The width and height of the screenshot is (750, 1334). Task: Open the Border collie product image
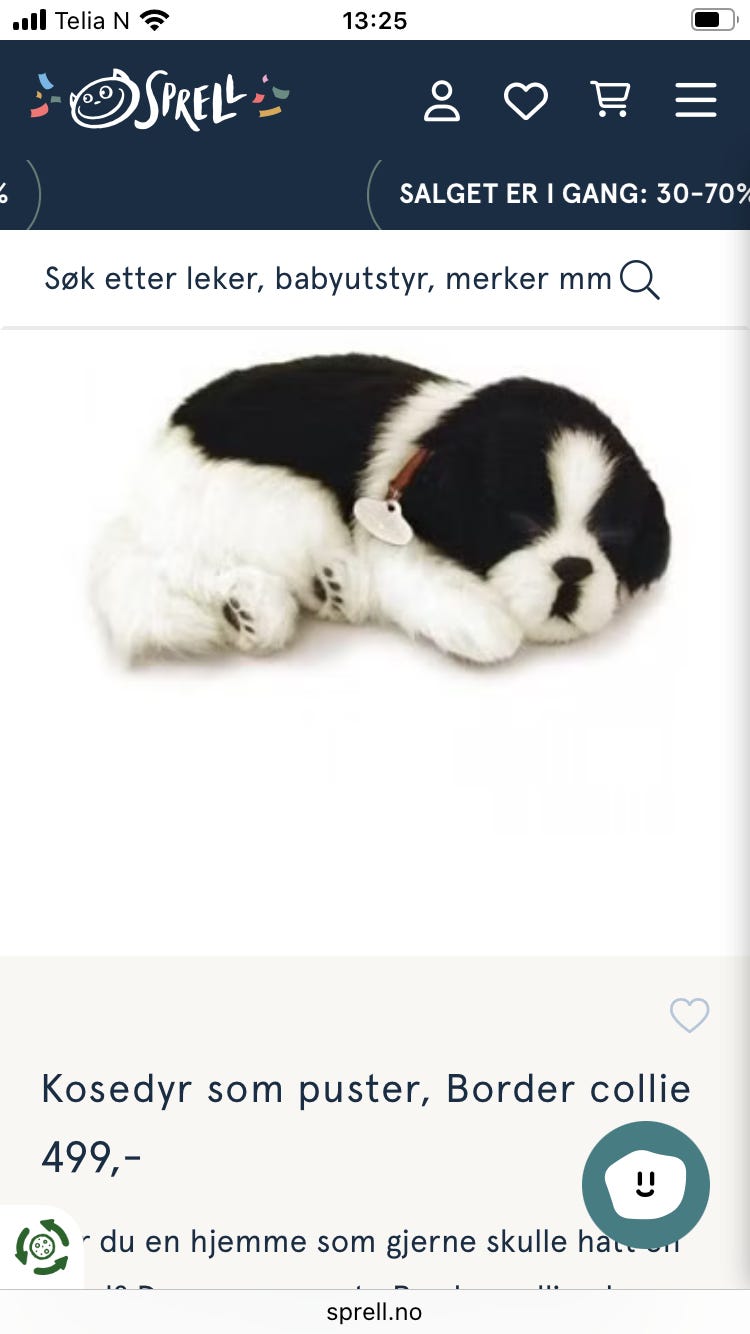coord(375,520)
